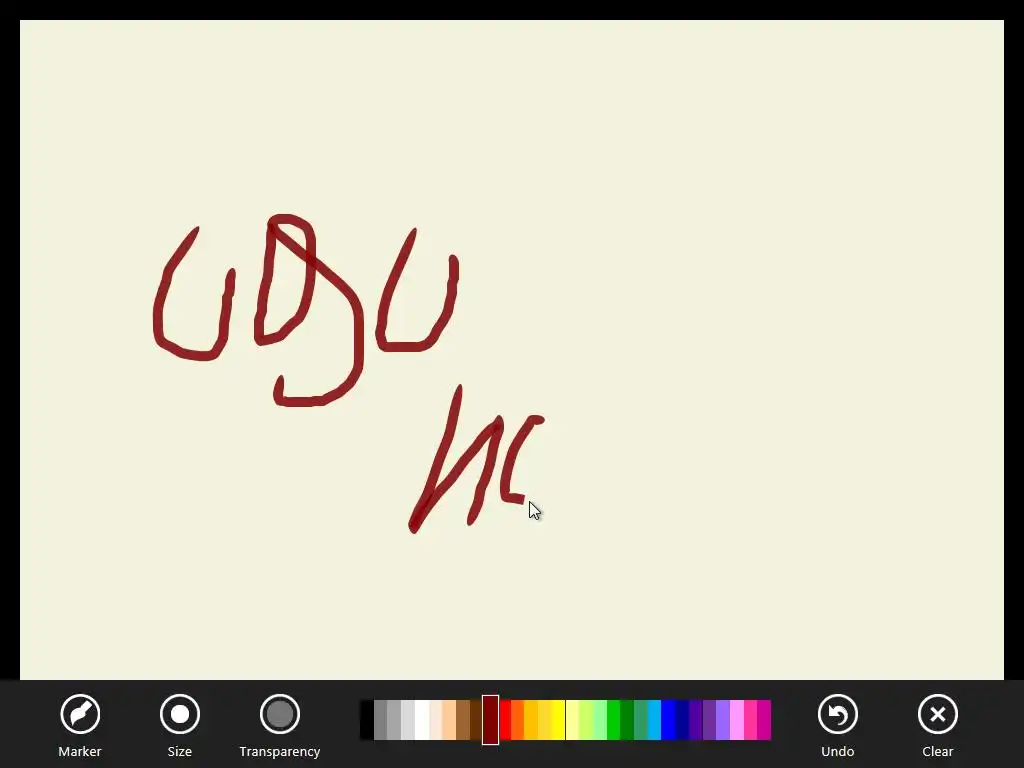Choose the medium brown color swatch
The image size is (1024, 768).
pos(463,720)
